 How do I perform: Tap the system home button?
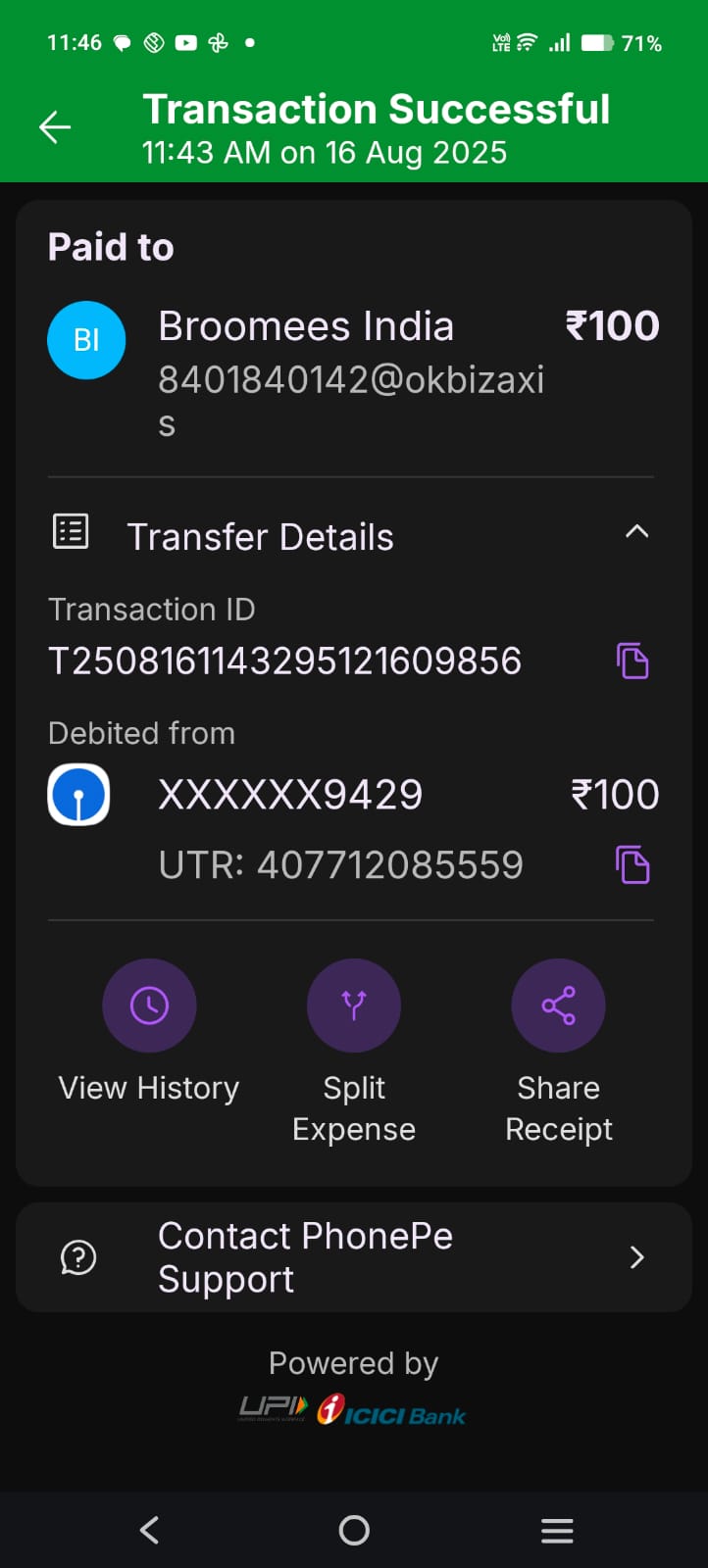[x=354, y=1530]
